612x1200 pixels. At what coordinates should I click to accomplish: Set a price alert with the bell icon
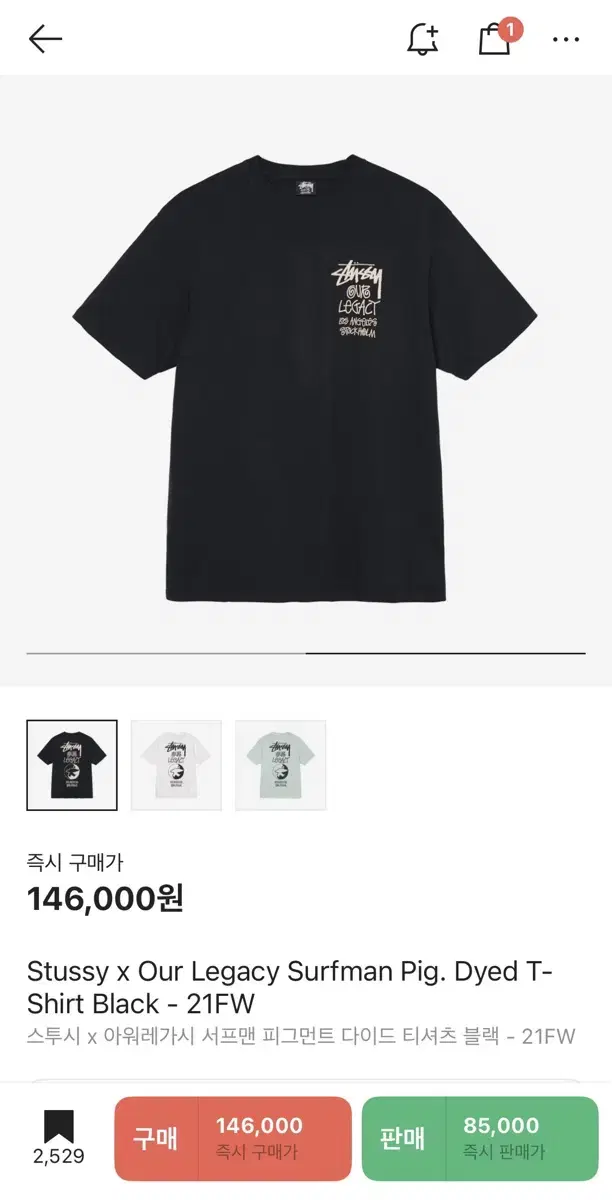[423, 39]
